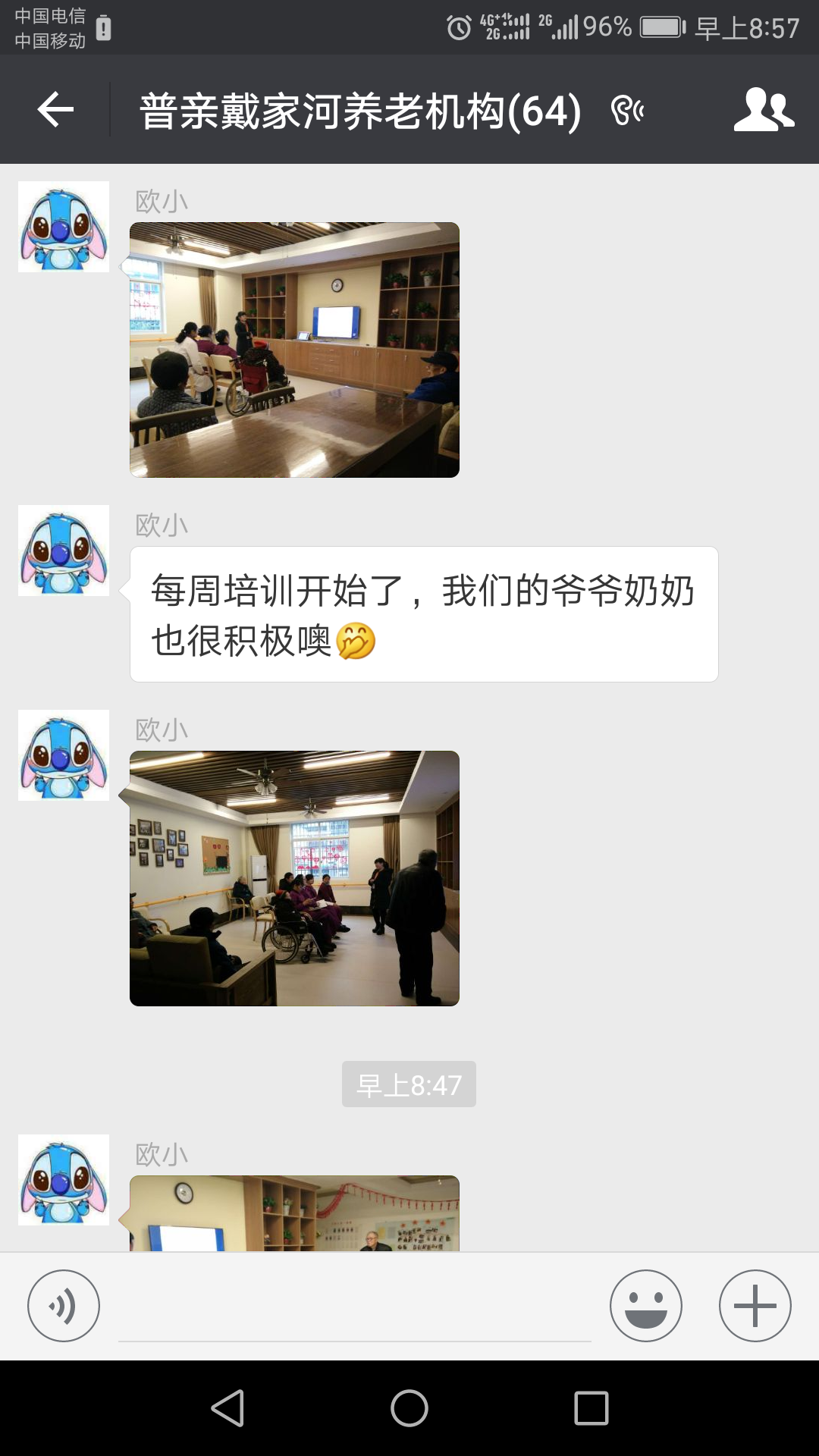Go back from the group chat

[55, 111]
